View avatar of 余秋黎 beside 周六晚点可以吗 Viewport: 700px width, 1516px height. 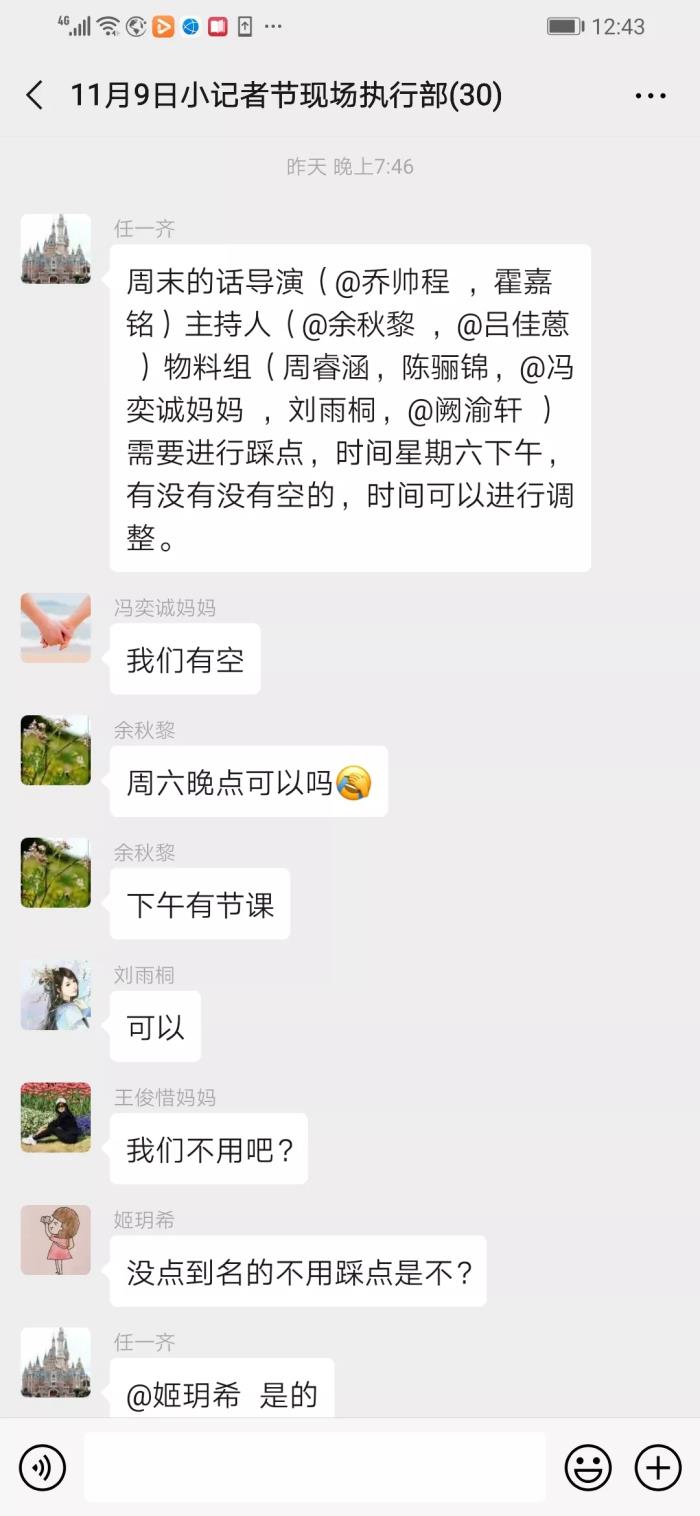(56, 750)
